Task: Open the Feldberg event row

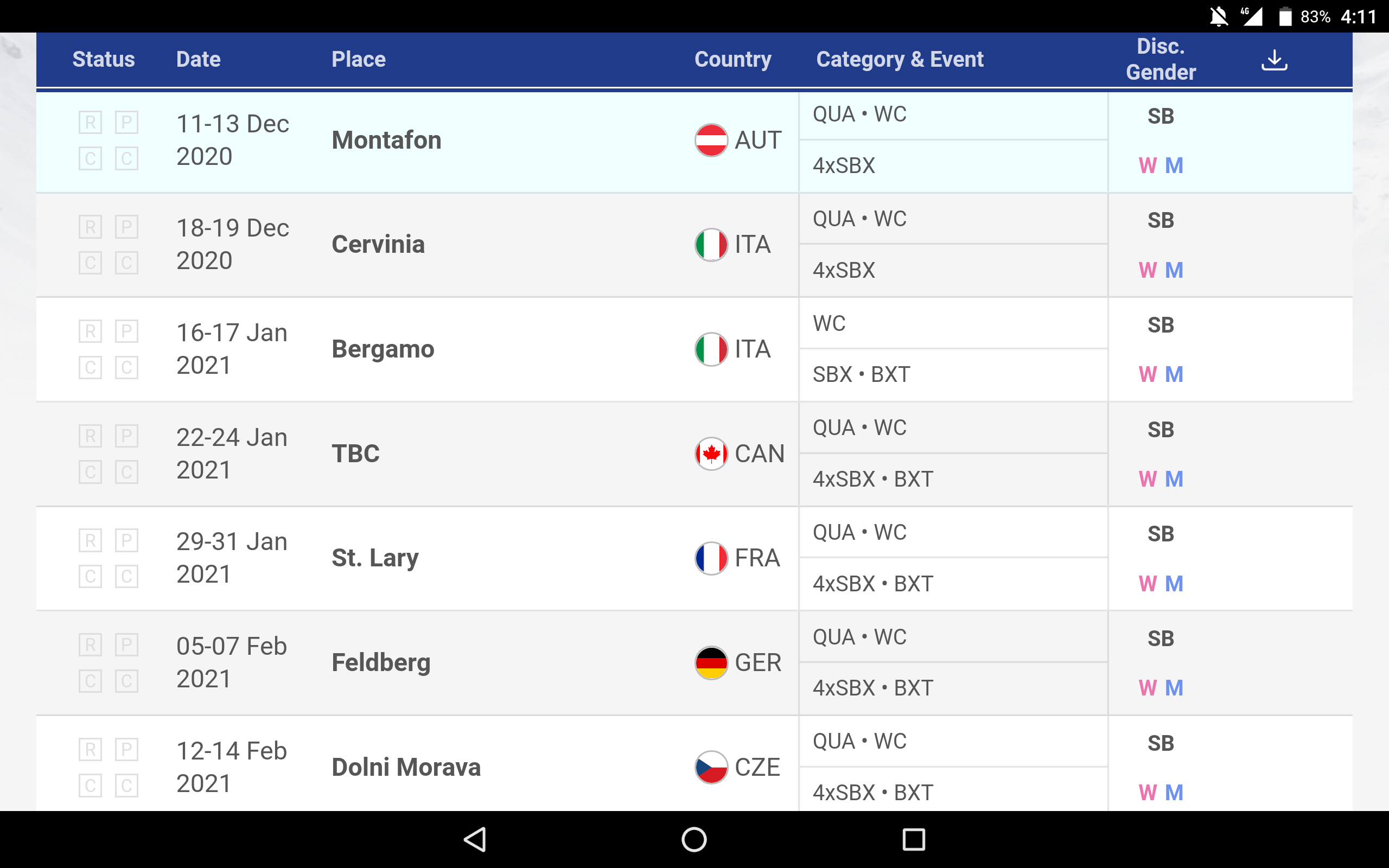Action: tap(381, 663)
